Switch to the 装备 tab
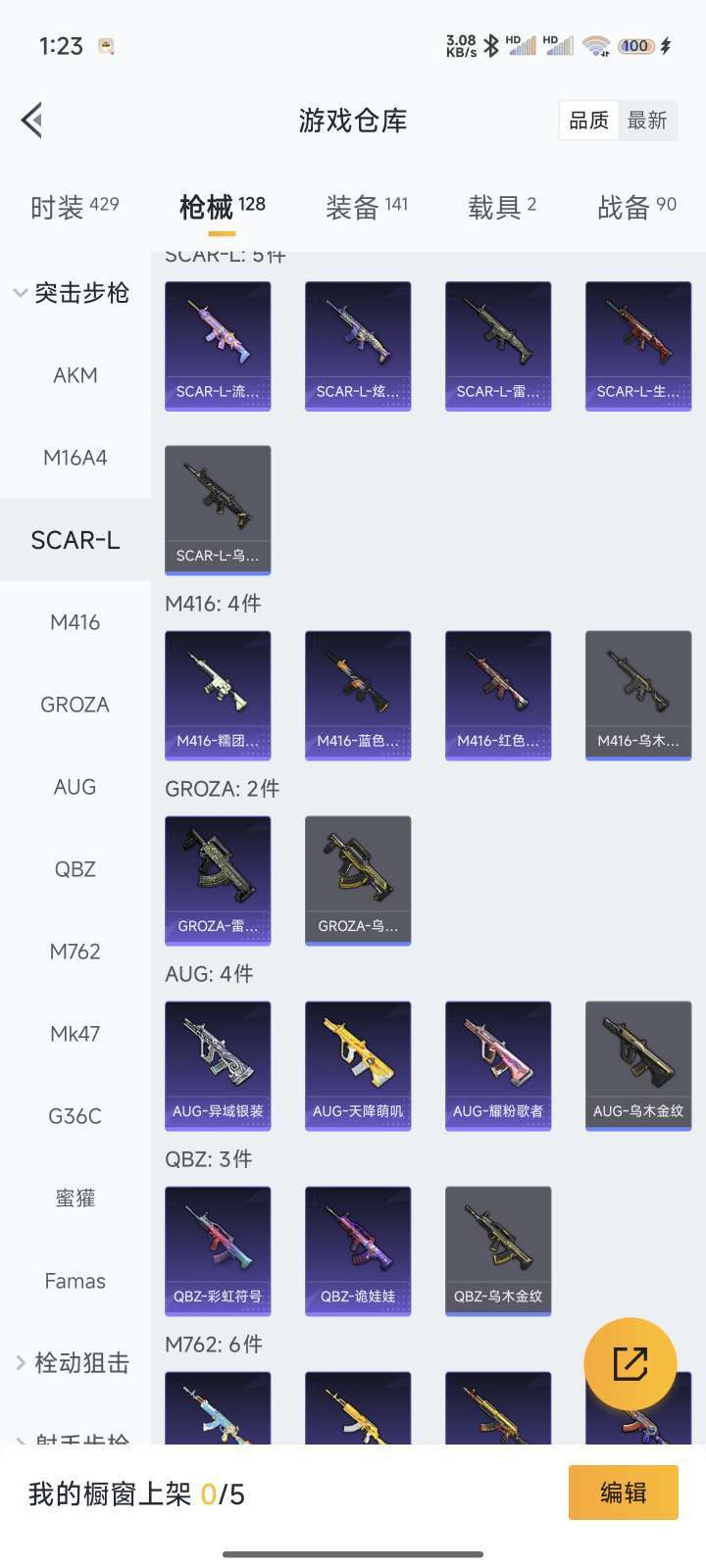Image resolution: width=706 pixels, height=1568 pixels. tap(367, 207)
